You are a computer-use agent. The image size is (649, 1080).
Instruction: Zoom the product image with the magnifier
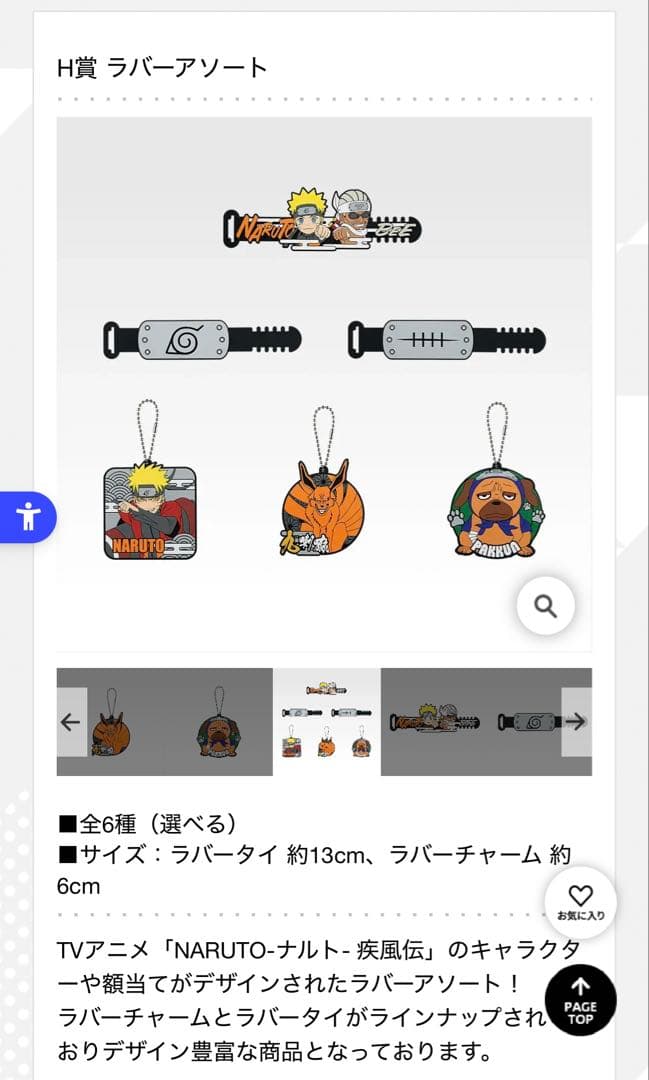tap(545, 604)
